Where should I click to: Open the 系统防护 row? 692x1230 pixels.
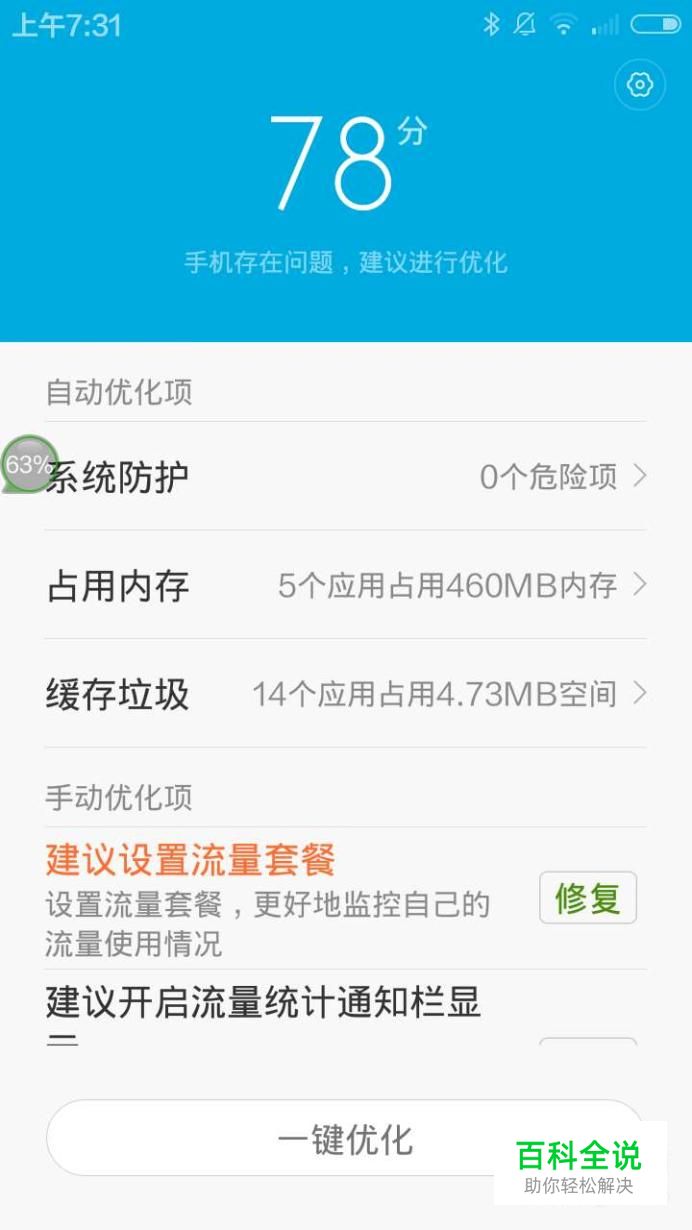click(x=346, y=477)
